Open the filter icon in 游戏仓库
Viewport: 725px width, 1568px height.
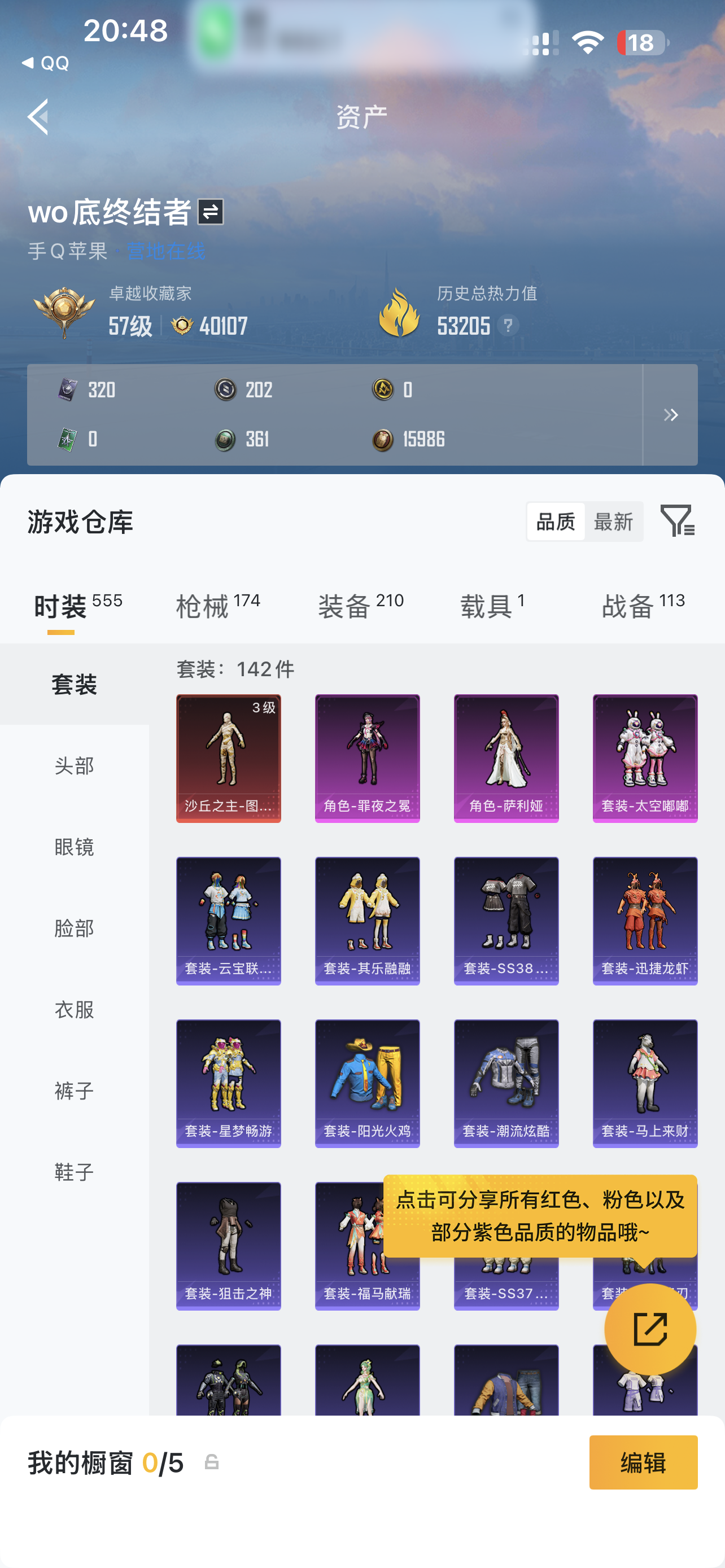pos(678,520)
